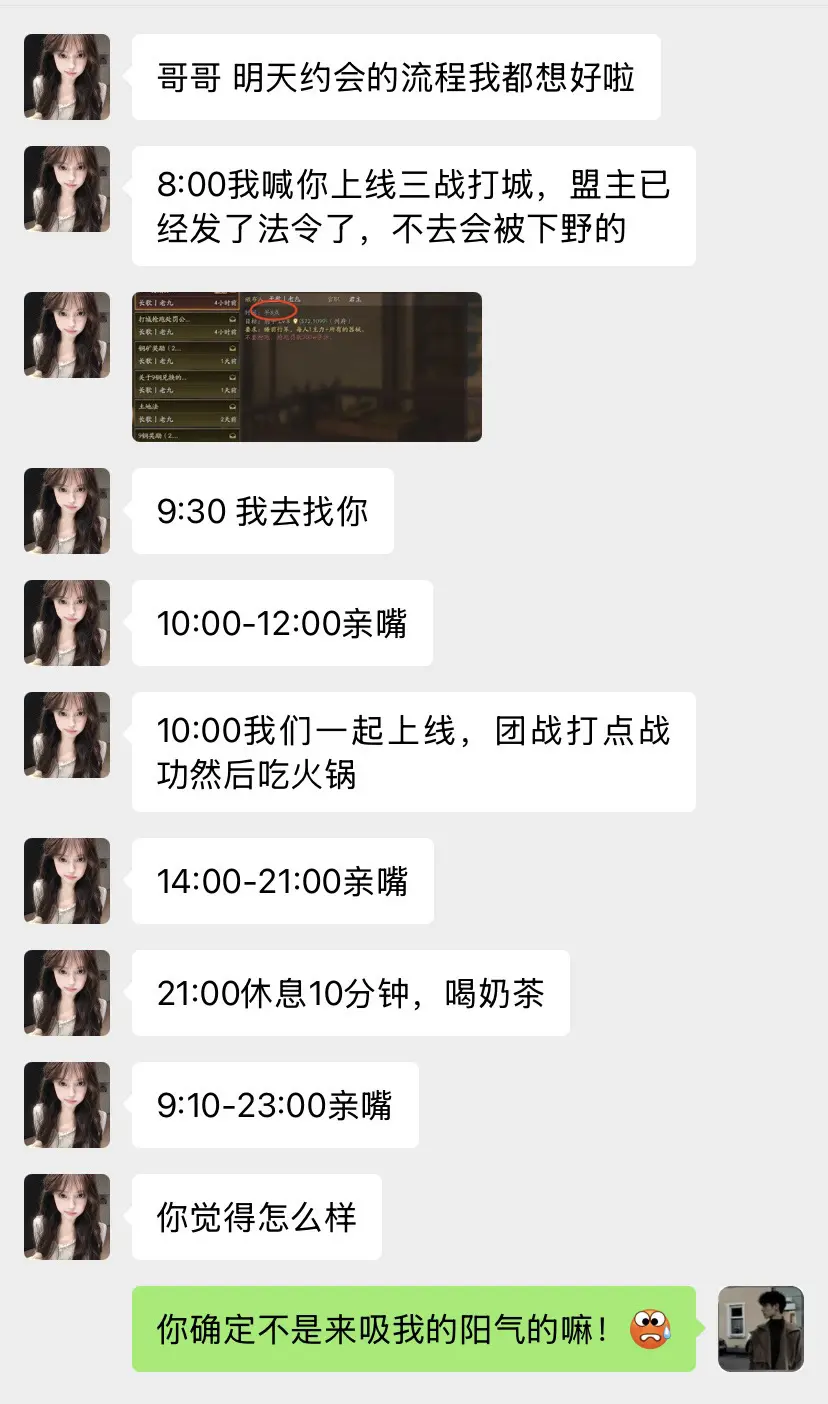Tap the avatar next to the '9:10-23:00亲嘴' message
Screen dimensions: 828x1404
click(66, 1104)
